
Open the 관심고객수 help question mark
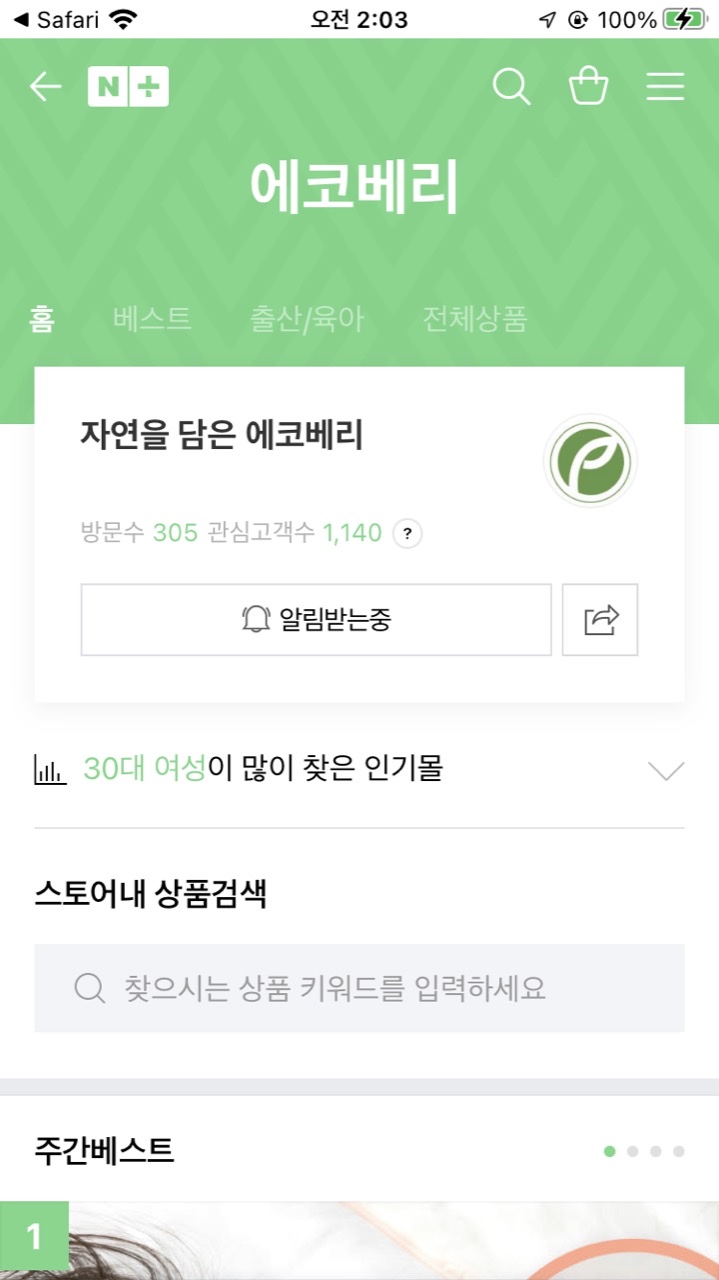click(407, 534)
